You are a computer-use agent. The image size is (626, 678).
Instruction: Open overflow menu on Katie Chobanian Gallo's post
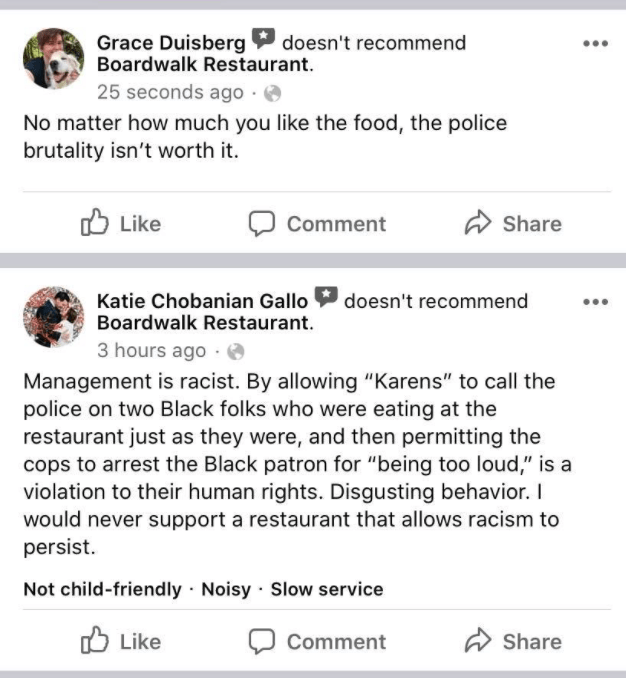click(595, 303)
